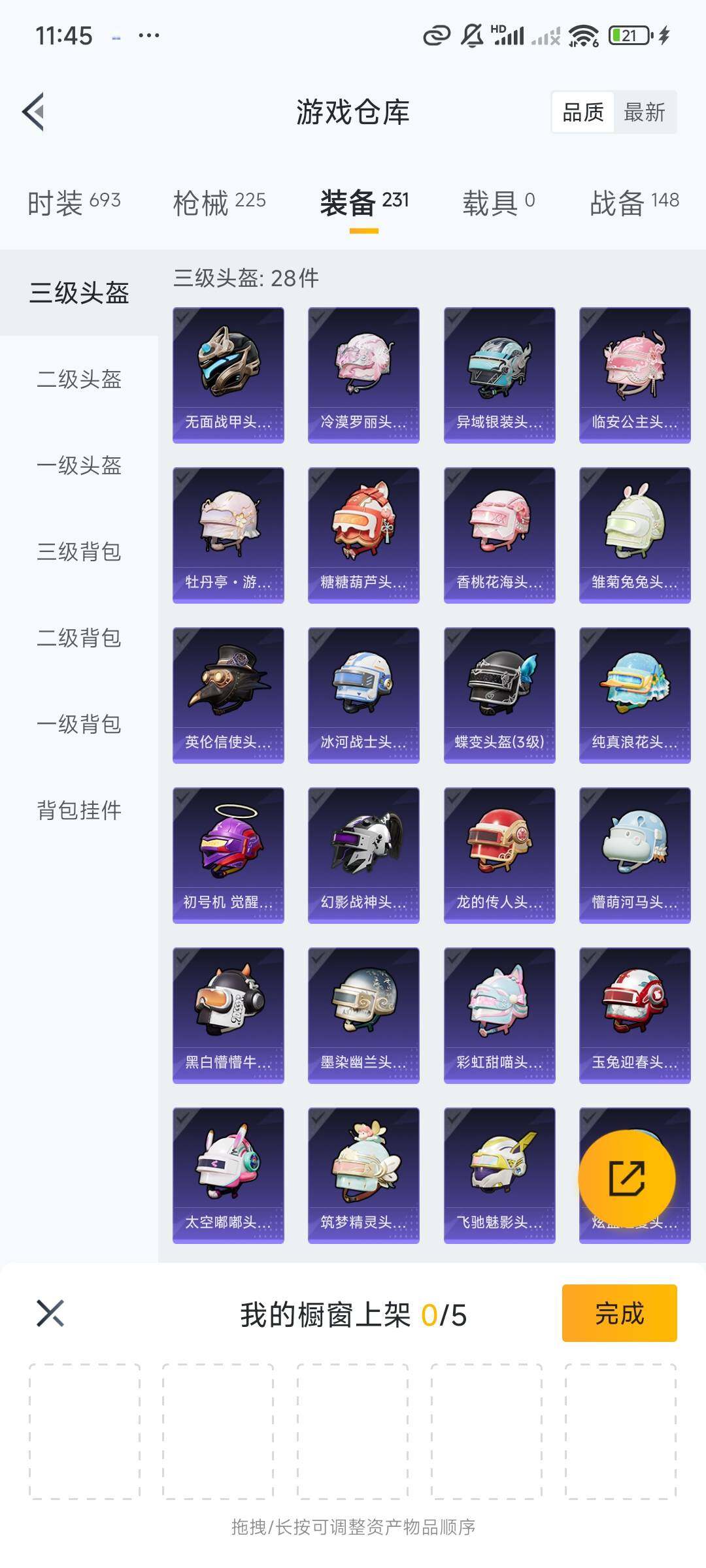The width and height of the screenshot is (706, 1568).
Task: Show 背包挂件 category
Action: click(x=79, y=810)
